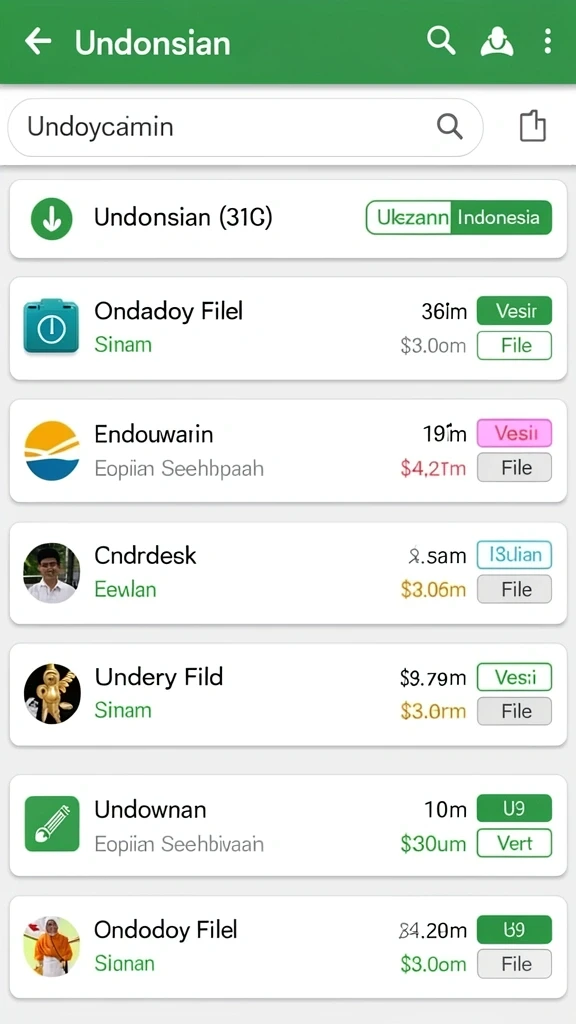
Task: Tap Vesir button on Ondadoy Filel
Action: tap(515, 310)
